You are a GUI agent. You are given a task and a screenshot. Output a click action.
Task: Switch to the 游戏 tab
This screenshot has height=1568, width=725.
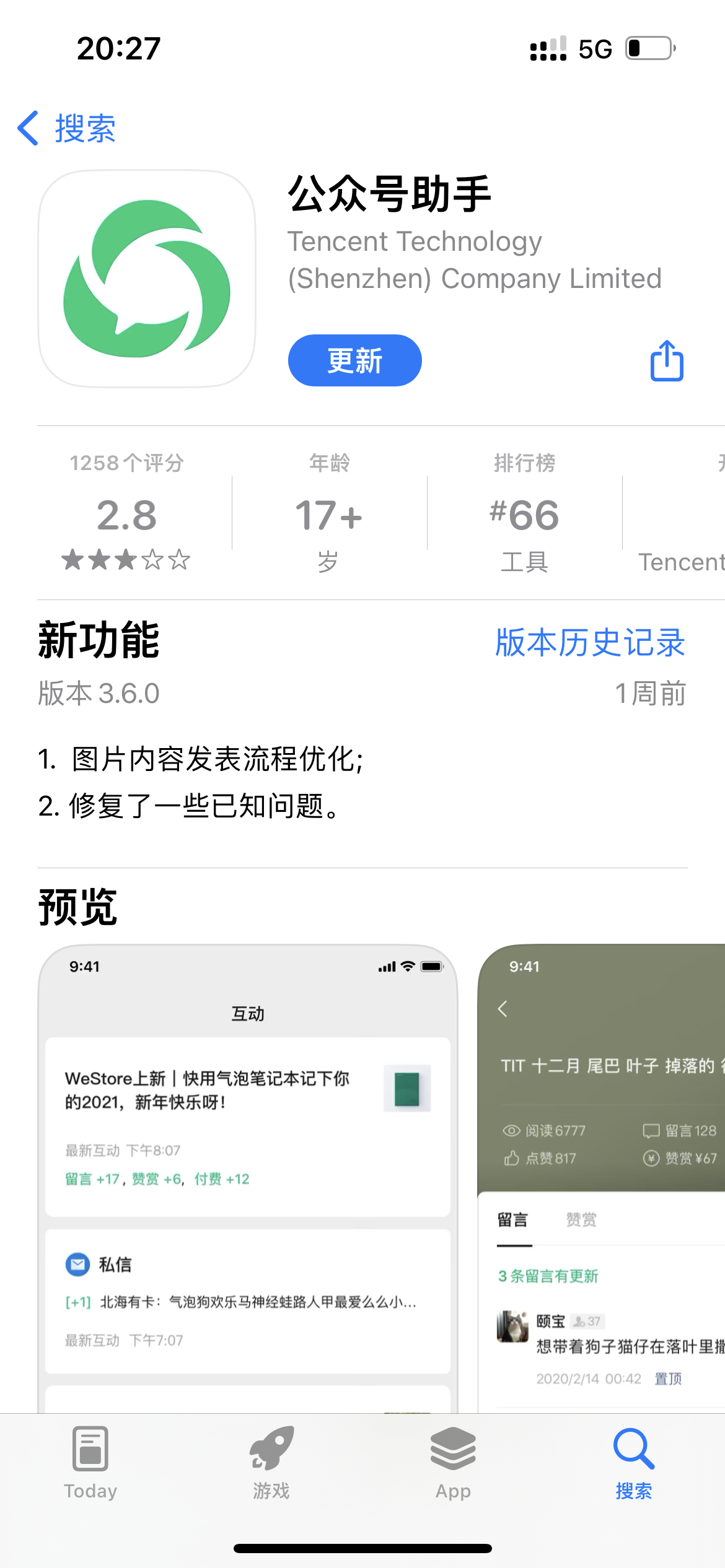[271, 1463]
